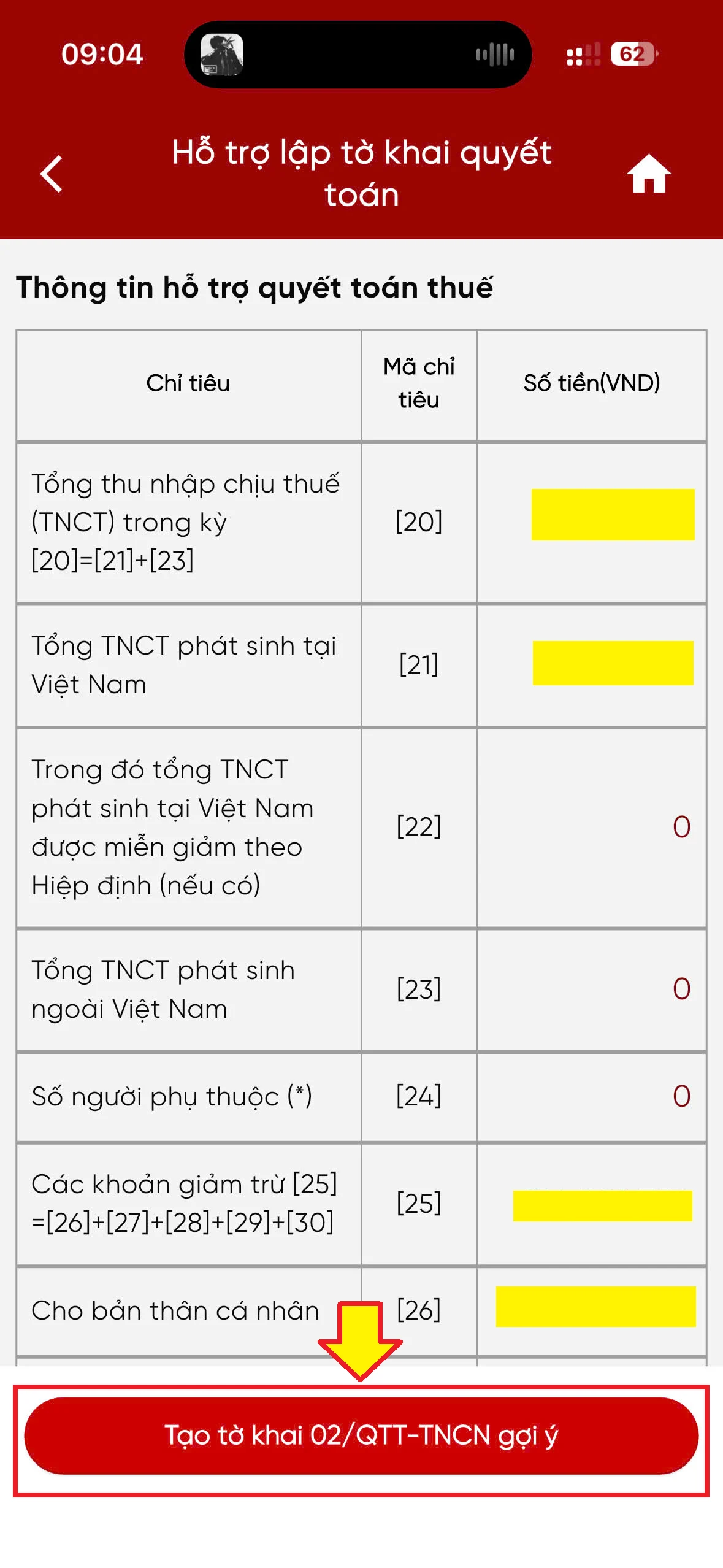Go back using the header arrow
Viewport: 723px width, 1568px height.
52,174
